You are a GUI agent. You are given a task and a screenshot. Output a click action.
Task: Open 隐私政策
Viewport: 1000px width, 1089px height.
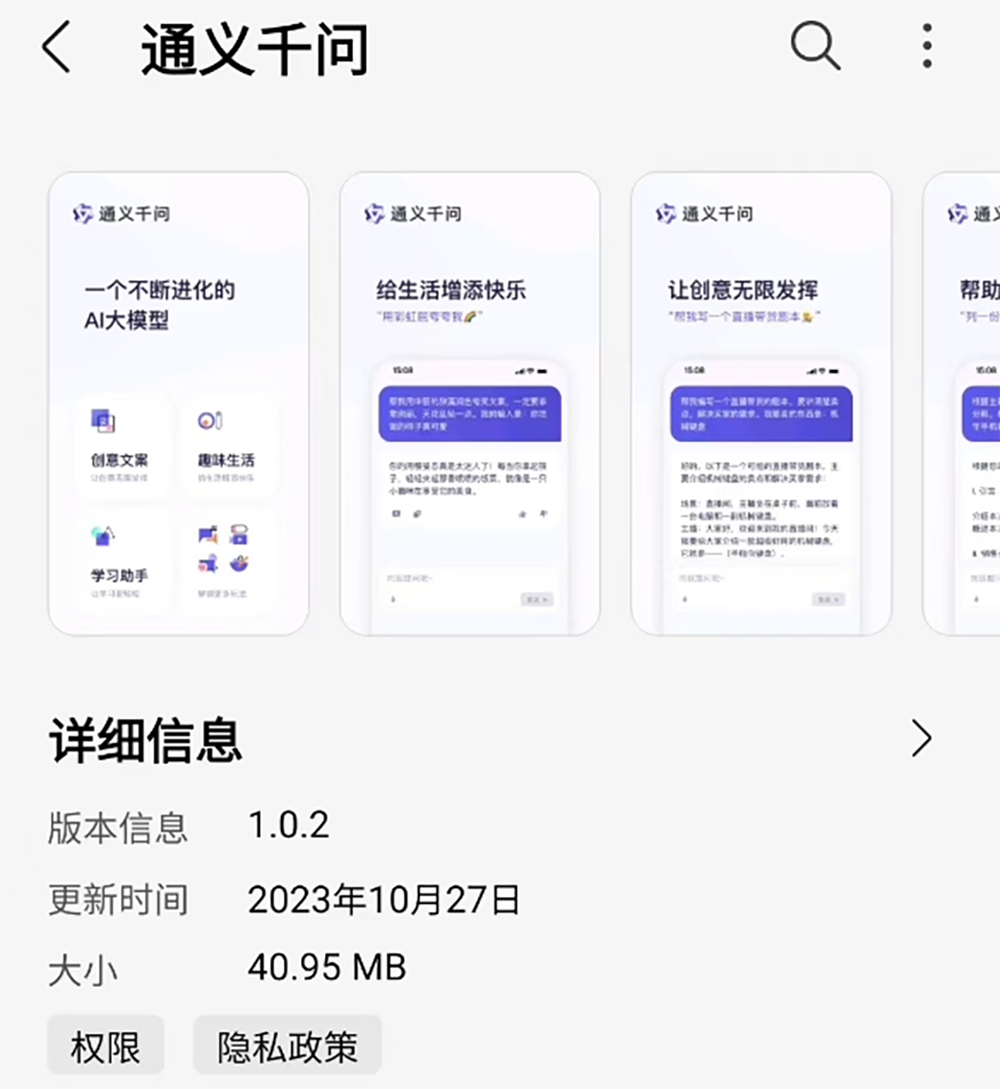(287, 1046)
